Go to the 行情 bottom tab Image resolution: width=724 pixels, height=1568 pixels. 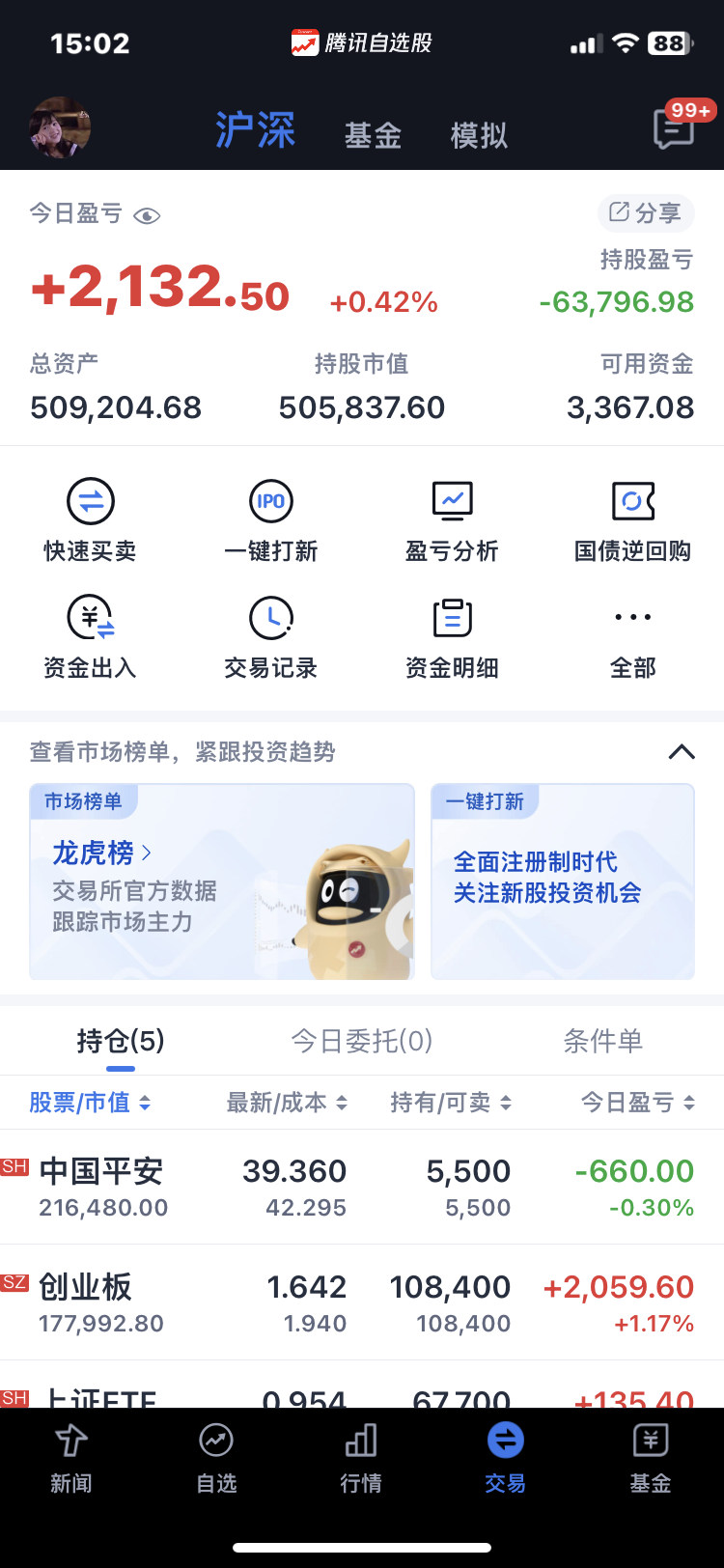coord(361,1458)
